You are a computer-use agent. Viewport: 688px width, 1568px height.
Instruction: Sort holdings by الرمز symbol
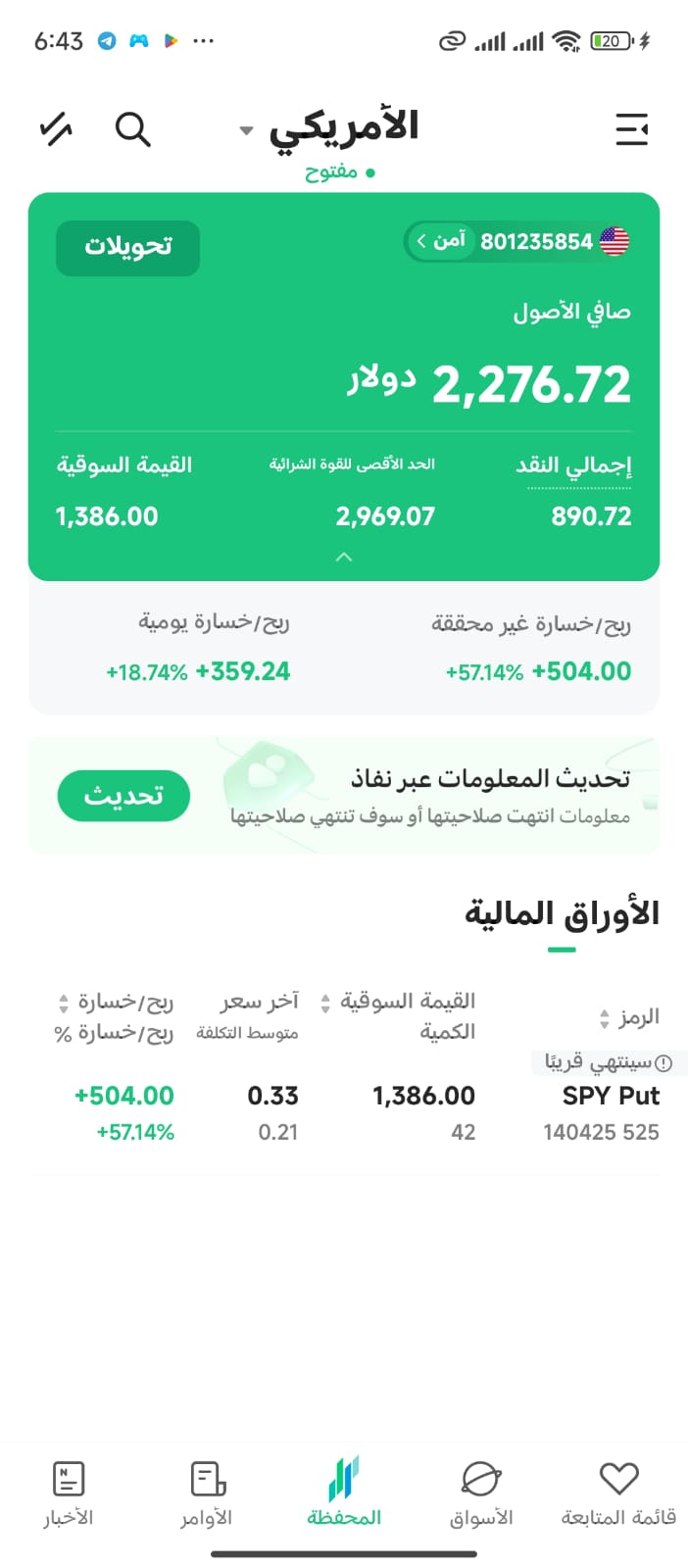tap(629, 1016)
